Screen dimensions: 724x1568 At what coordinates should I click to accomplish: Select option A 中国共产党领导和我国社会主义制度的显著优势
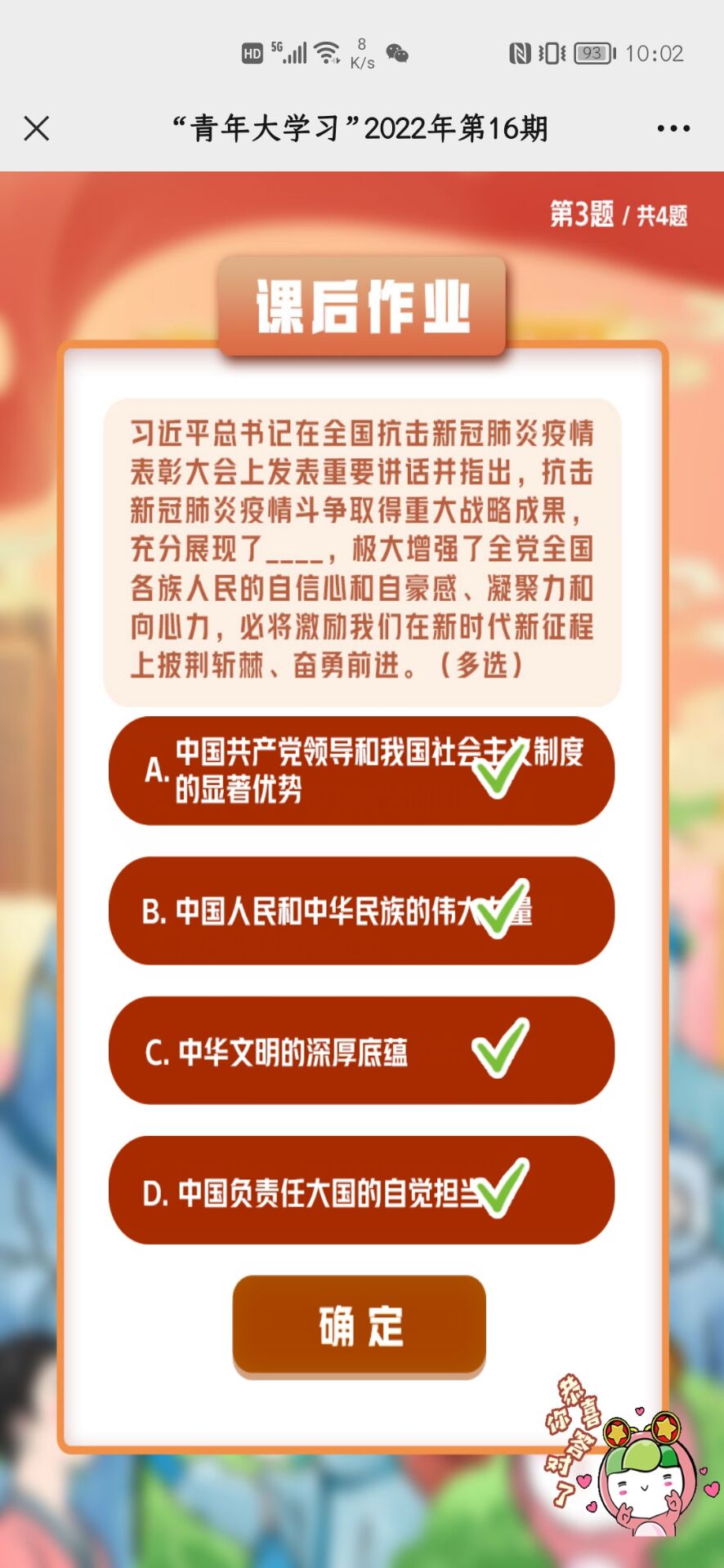click(361, 771)
